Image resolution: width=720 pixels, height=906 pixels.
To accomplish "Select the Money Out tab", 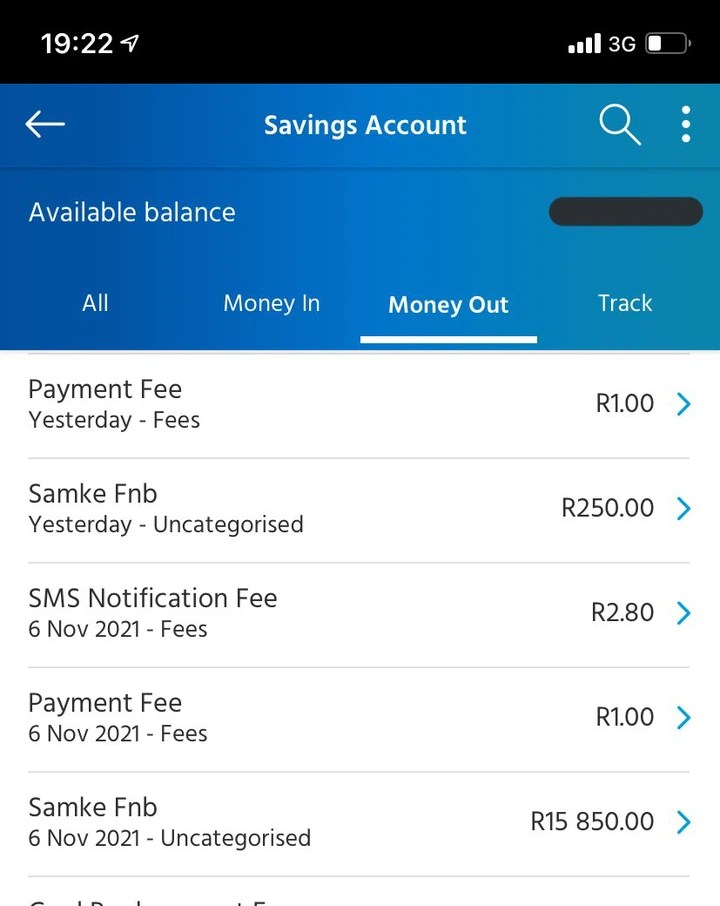I will 448,305.
